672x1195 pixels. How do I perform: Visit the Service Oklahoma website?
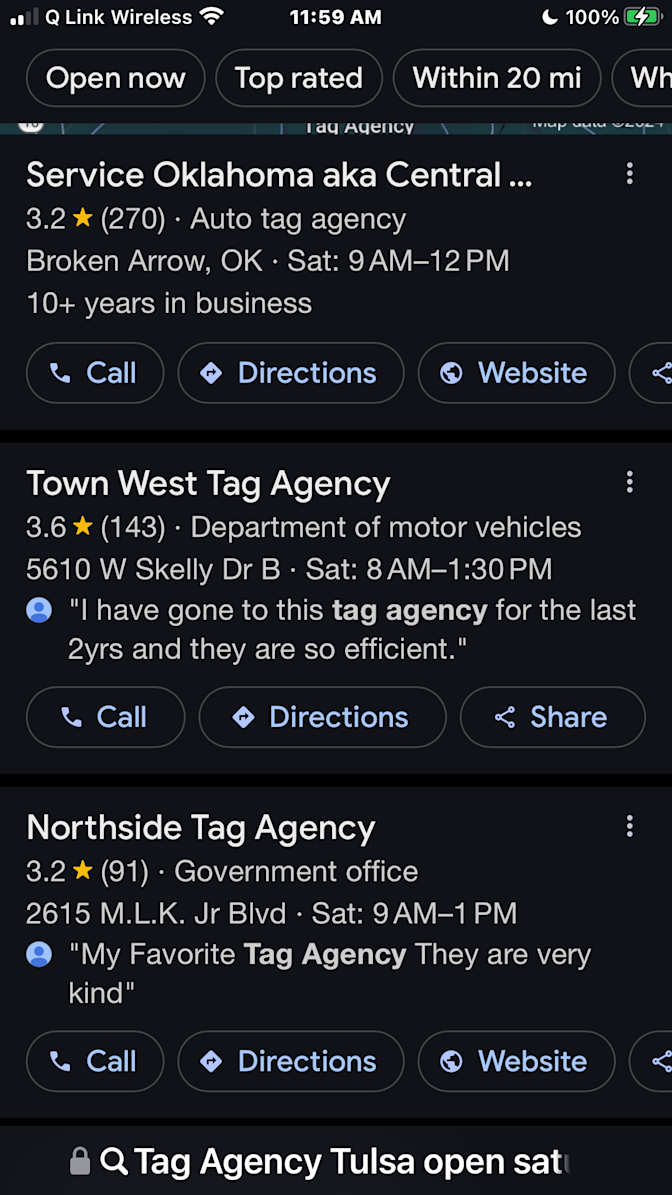point(517,373)
